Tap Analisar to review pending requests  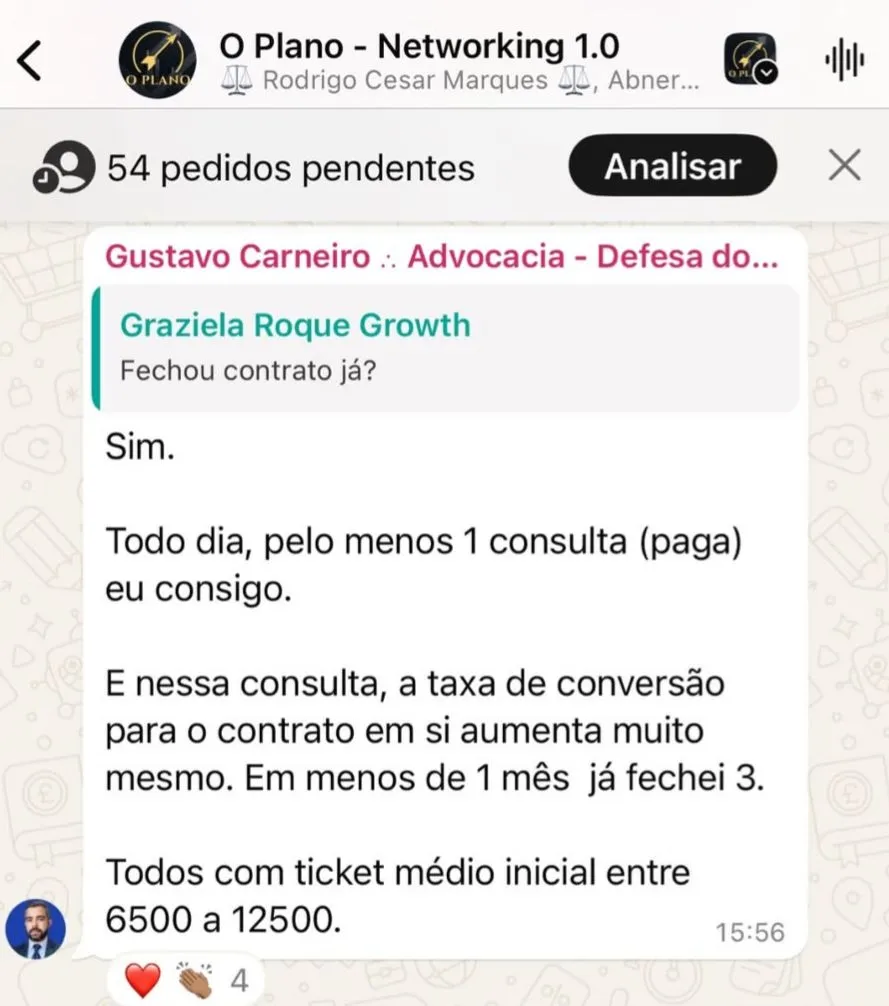(x=672, y=166)
